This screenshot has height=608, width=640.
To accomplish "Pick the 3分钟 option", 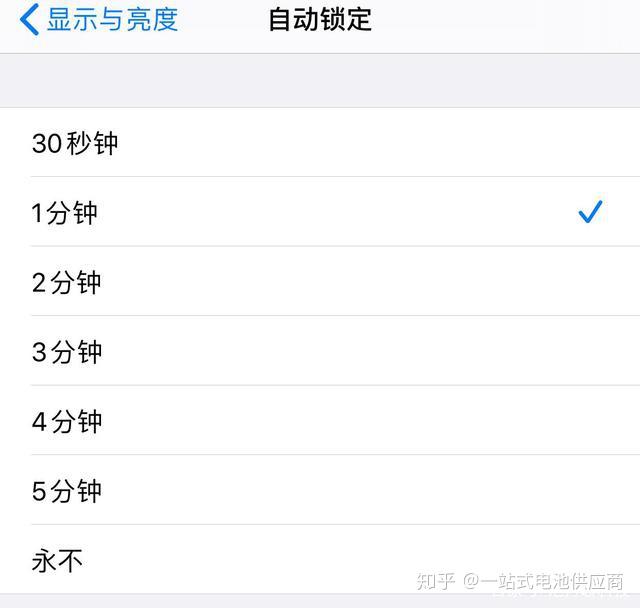I will tap(67, 352).
